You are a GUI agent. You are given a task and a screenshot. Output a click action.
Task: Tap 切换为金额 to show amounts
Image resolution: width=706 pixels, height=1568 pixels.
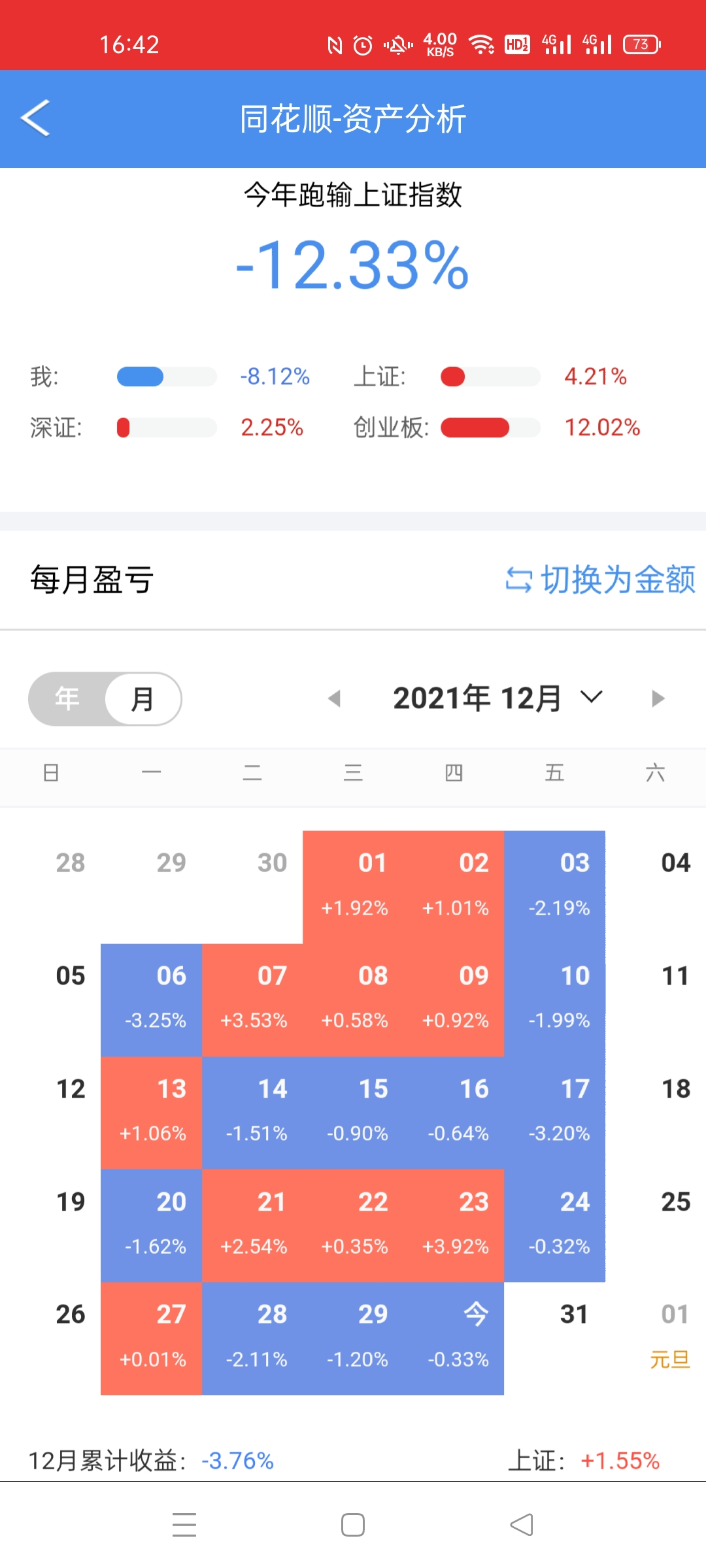tap(600, 580)
